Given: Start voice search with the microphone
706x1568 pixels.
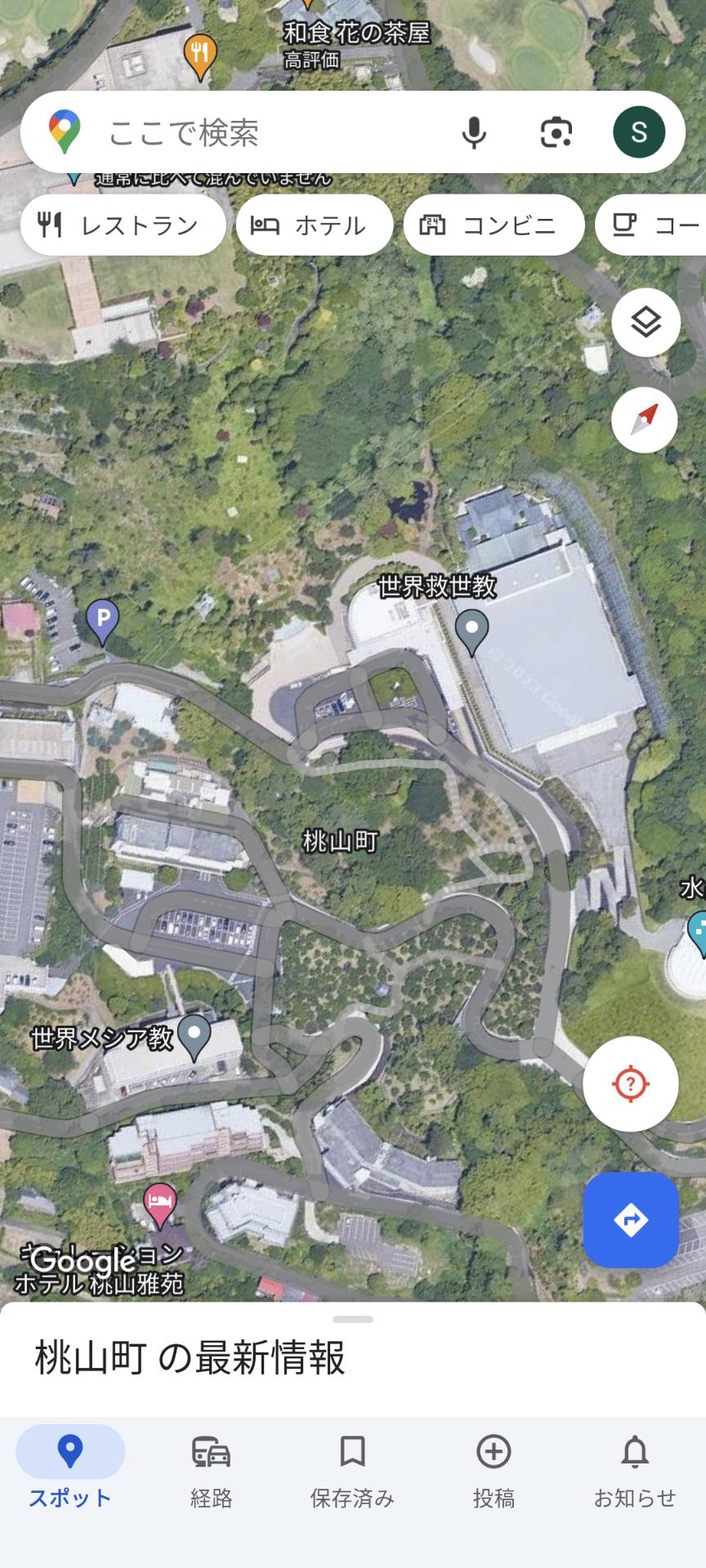Looking at the screenshot, I should pos(474,132).
